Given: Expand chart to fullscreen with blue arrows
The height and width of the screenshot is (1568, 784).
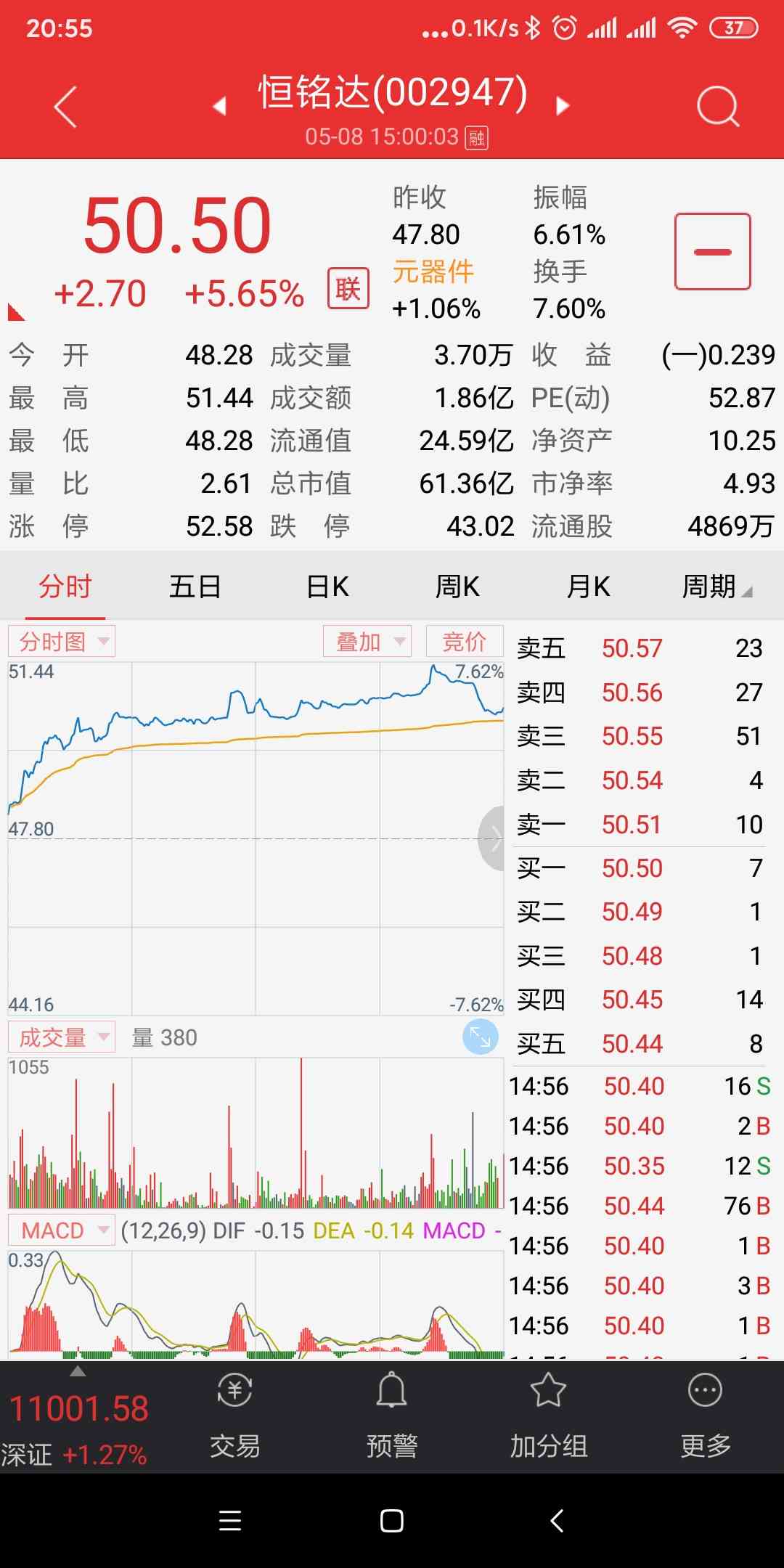Looking at the screenshot, I should click(x=480, y=1037).
